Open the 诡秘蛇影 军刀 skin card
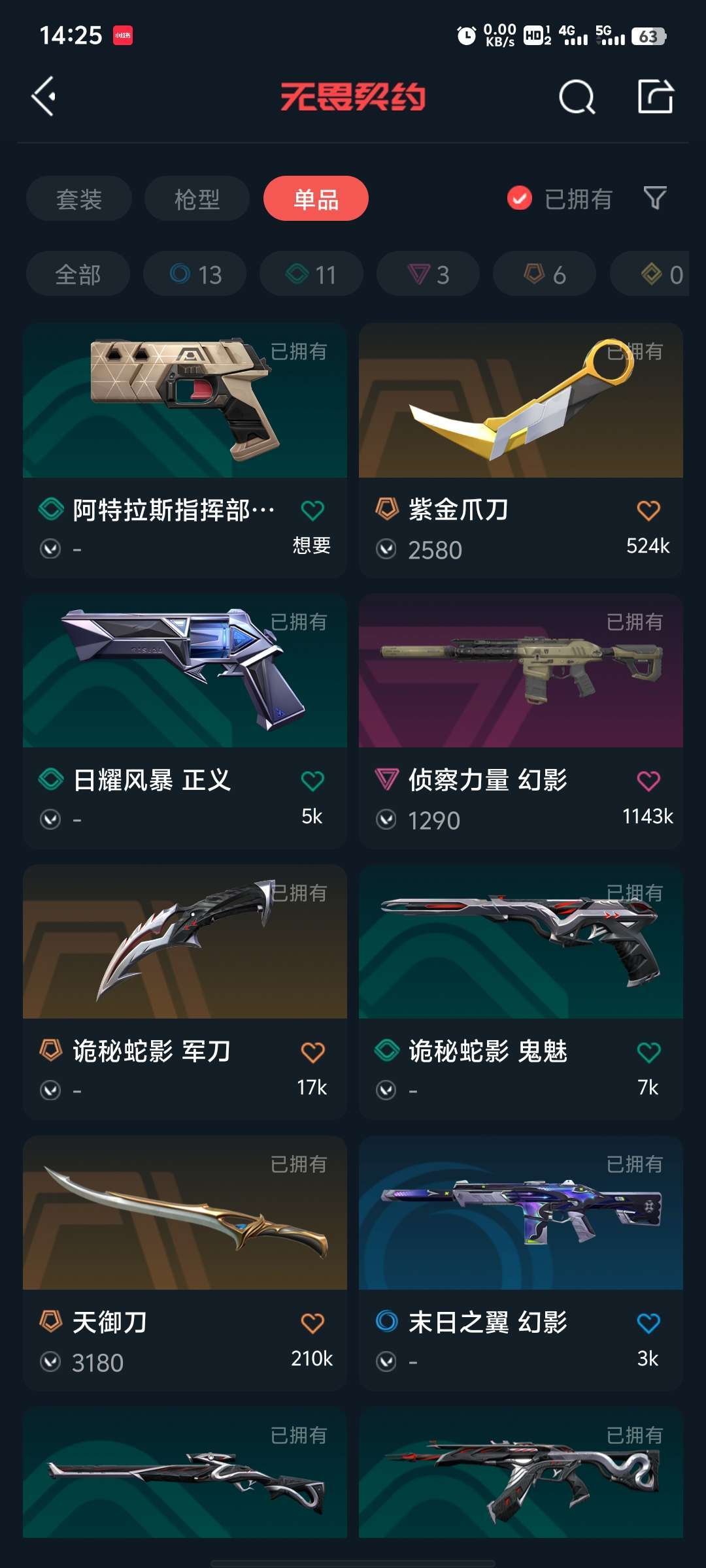Image resolution: width=706 pixels, height=1568 pixels. pyautogui.click(x=185, y=992)
